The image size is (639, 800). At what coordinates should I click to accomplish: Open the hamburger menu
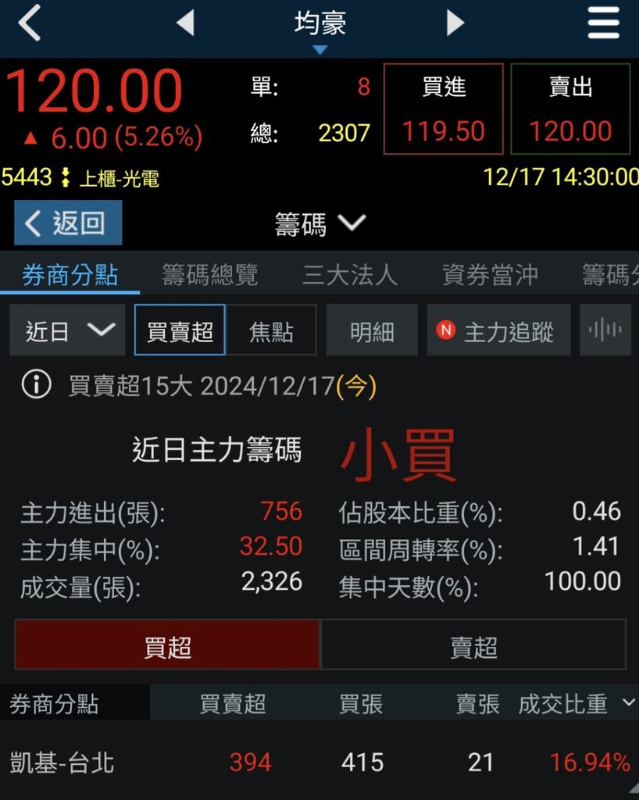[603, 22]
